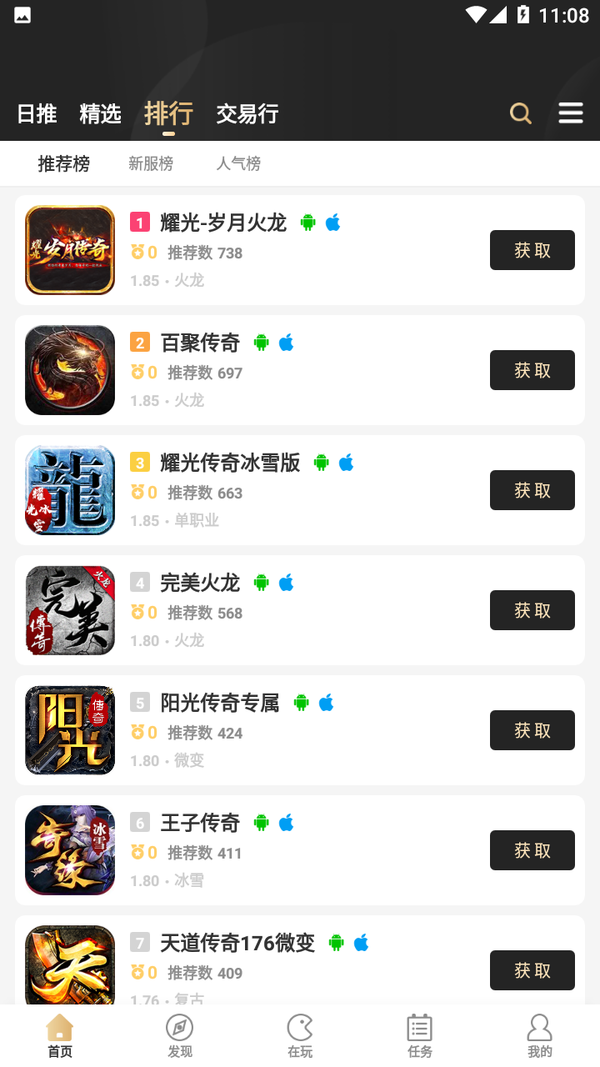This screenshot has width=600, height=1067.
Task: Tap 获取 for 完美火龙
Action: coord(532,610)
